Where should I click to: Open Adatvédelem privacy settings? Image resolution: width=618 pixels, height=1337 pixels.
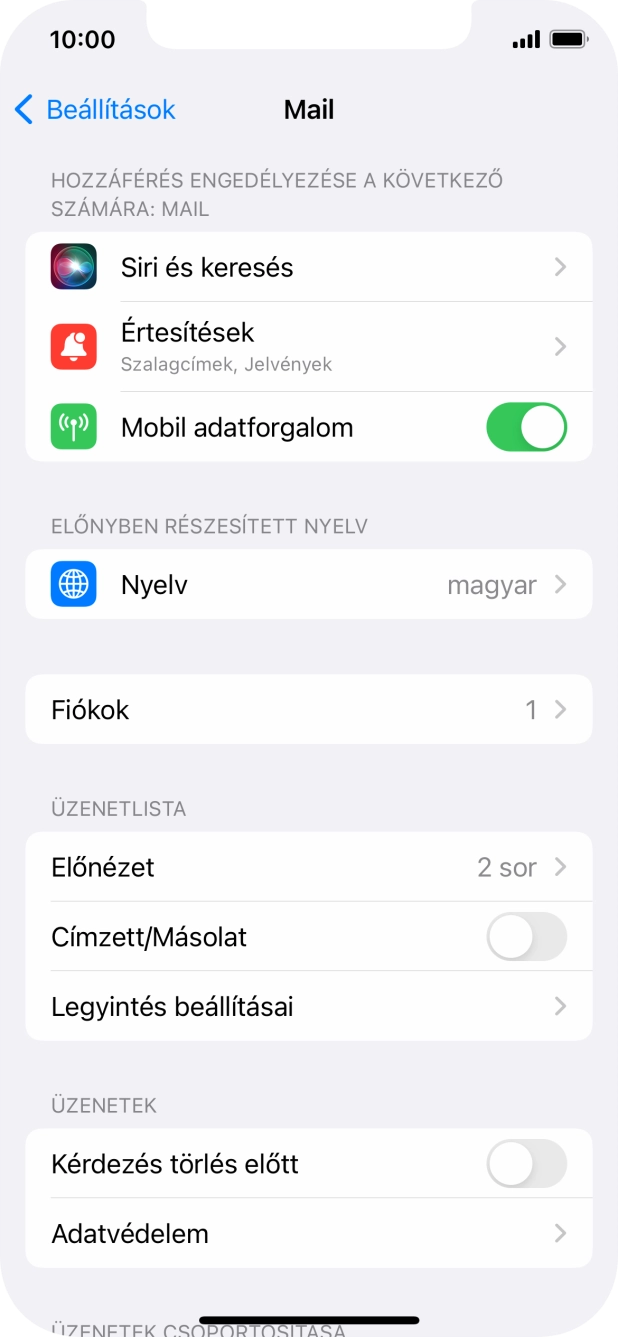point(308,1234)
